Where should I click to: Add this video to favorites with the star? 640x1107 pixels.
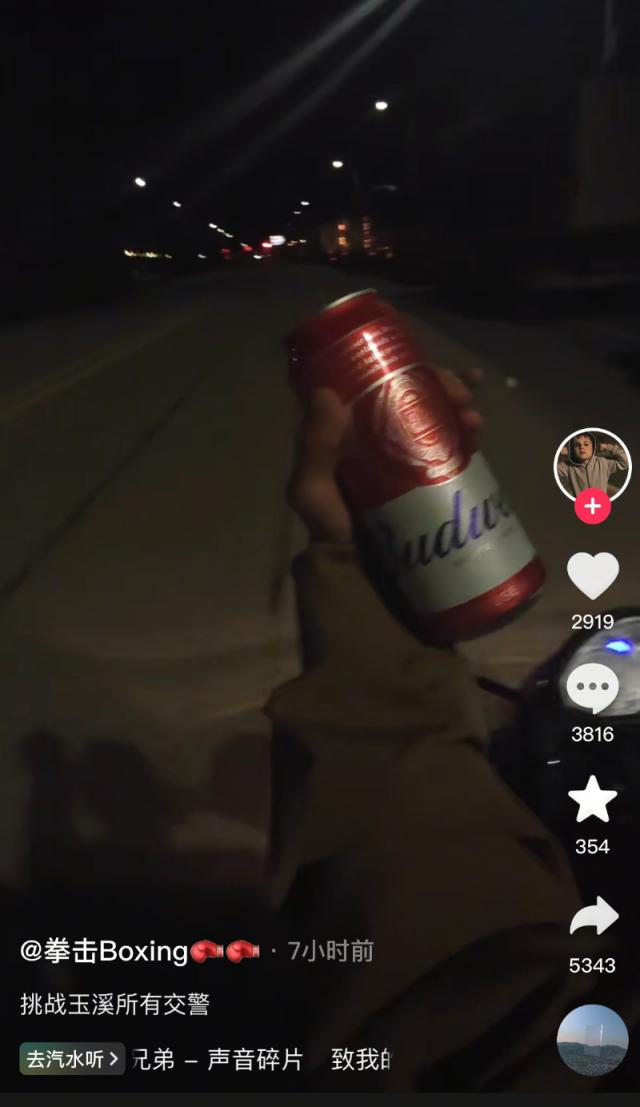(x=592, y=800)
